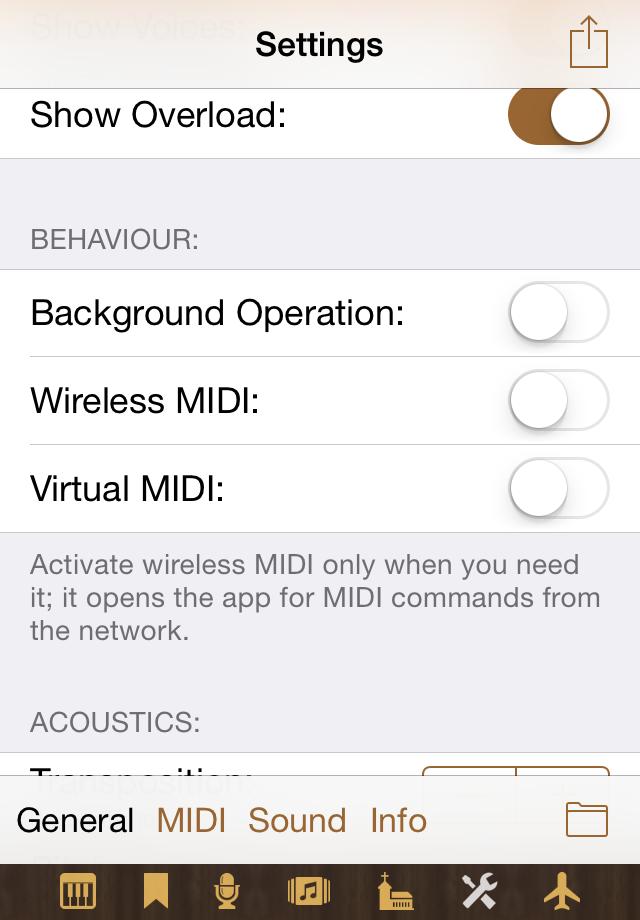
Task: Enable the Virtual MIDI switch
Action: (x=558, y=489)
